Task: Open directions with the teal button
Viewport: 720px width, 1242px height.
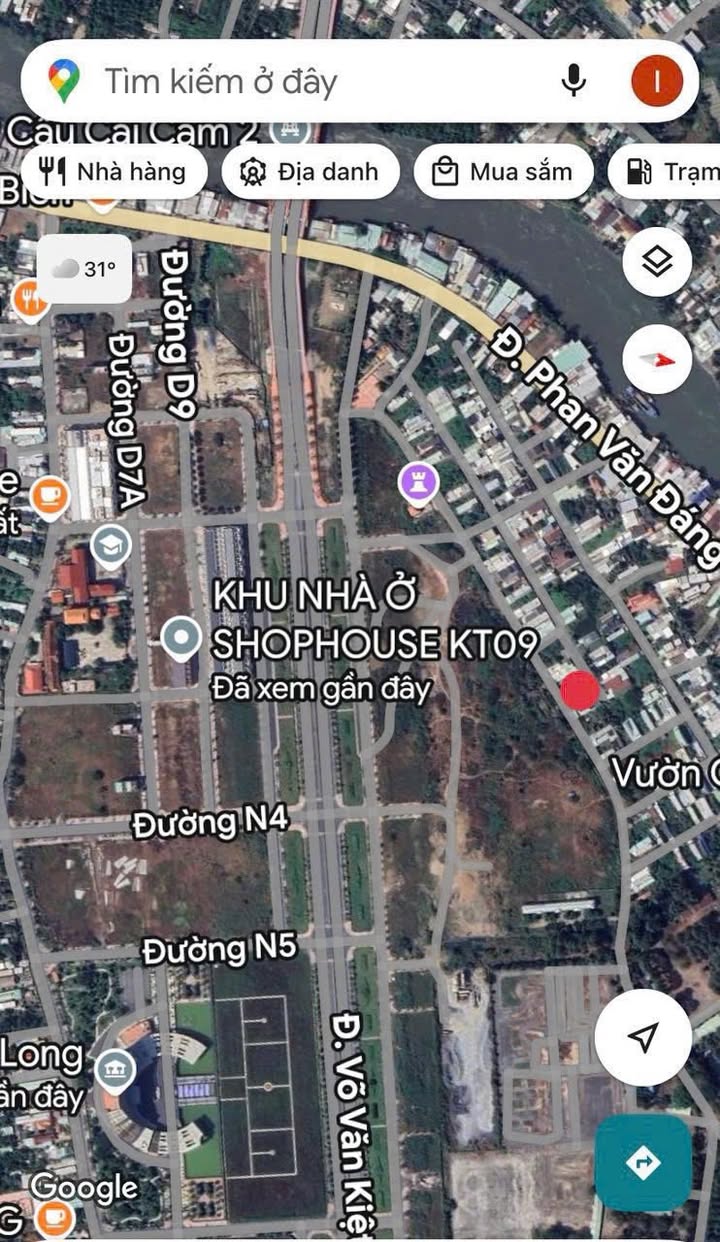Action: pyautogui.click(x=643, y=1163)
